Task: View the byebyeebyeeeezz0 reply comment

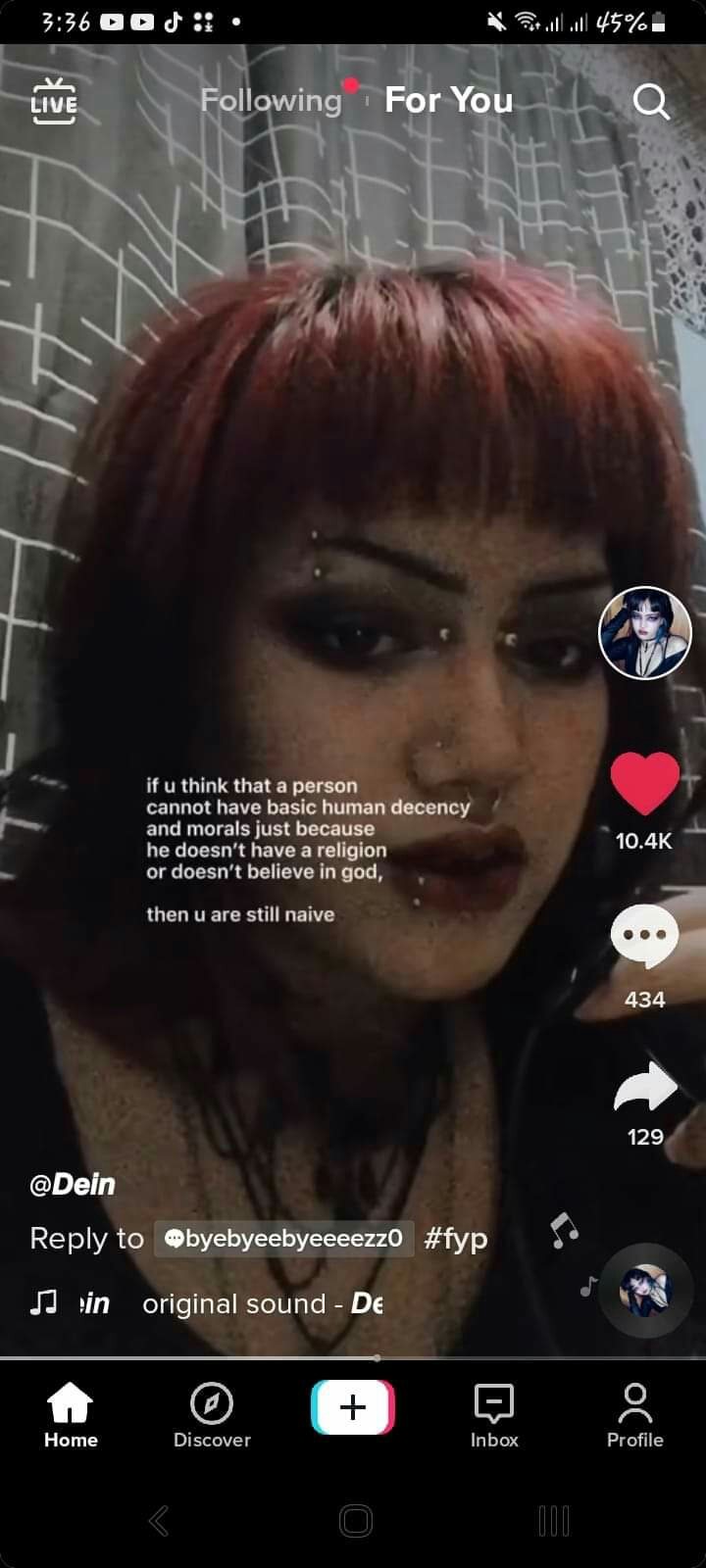Action: tap(284, 1239)
